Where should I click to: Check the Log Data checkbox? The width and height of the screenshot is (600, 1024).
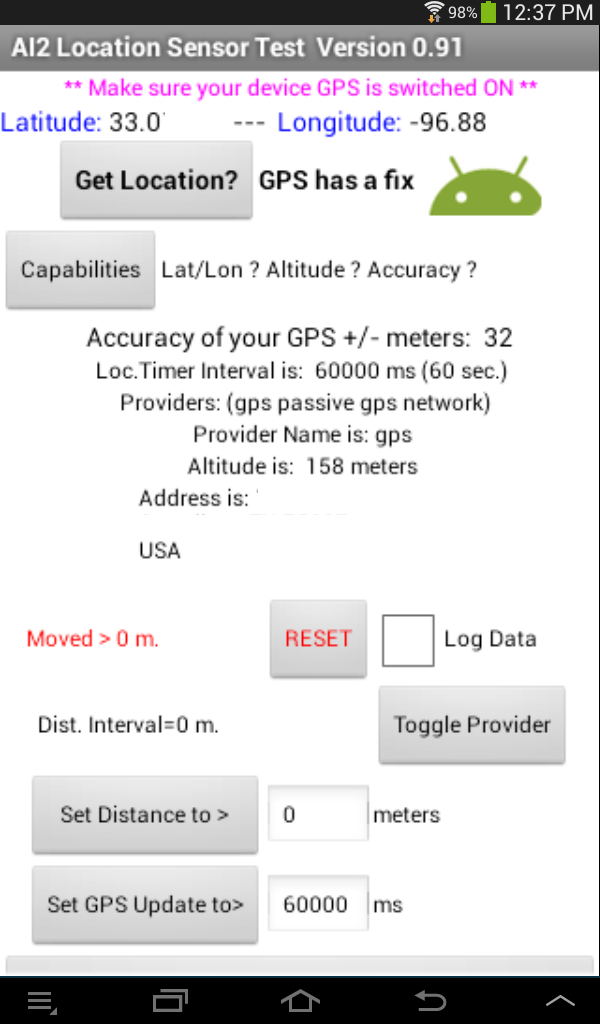(408, 640)
